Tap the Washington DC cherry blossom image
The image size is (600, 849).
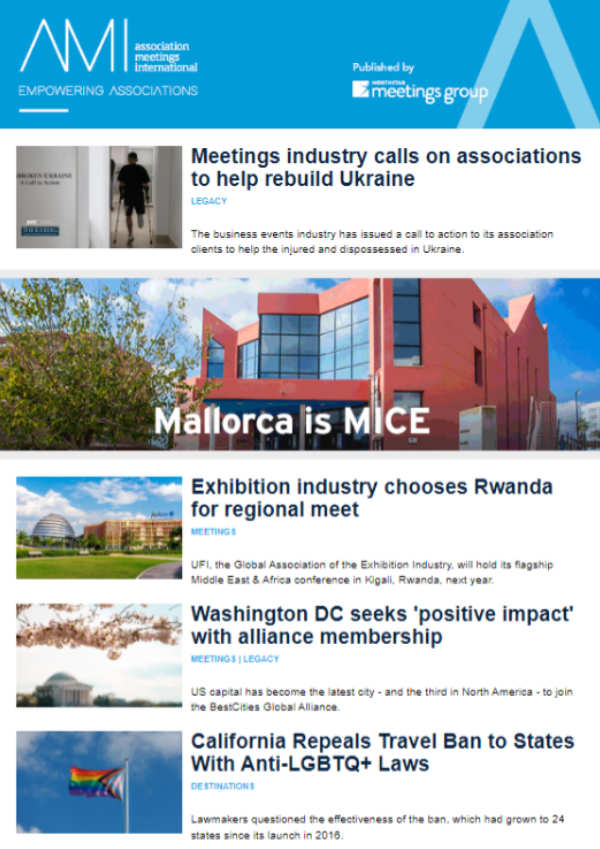click(99, 654)
